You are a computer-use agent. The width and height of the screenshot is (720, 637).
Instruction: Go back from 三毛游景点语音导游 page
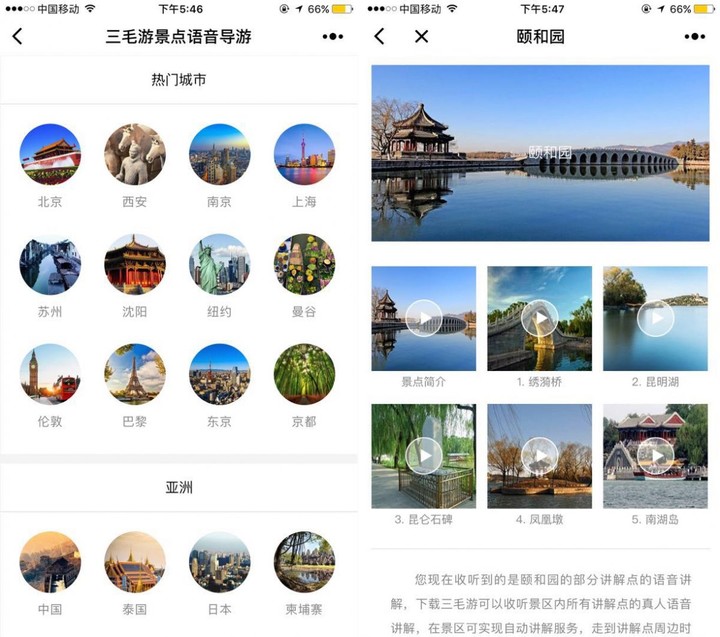point(17,37)
